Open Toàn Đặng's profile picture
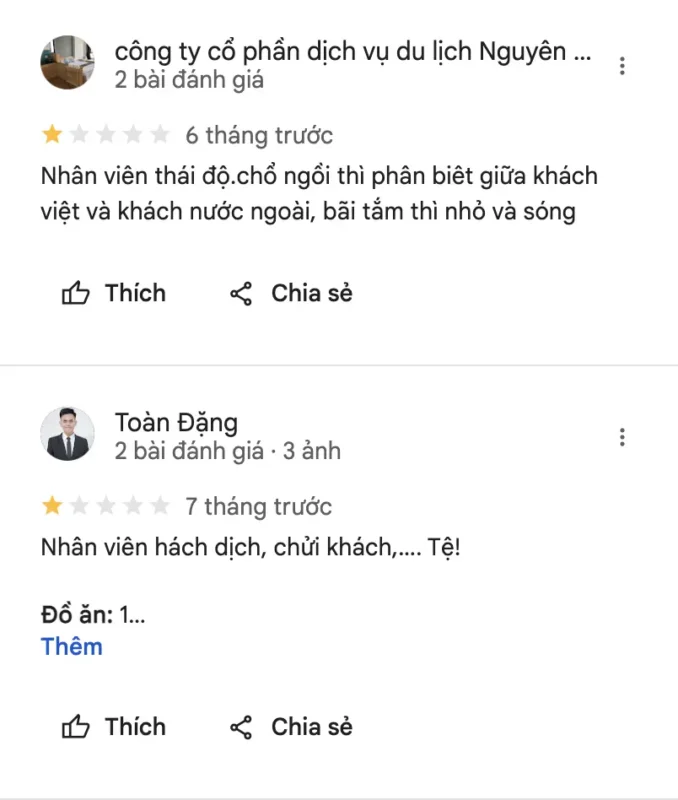 click(x=67, y=435)
